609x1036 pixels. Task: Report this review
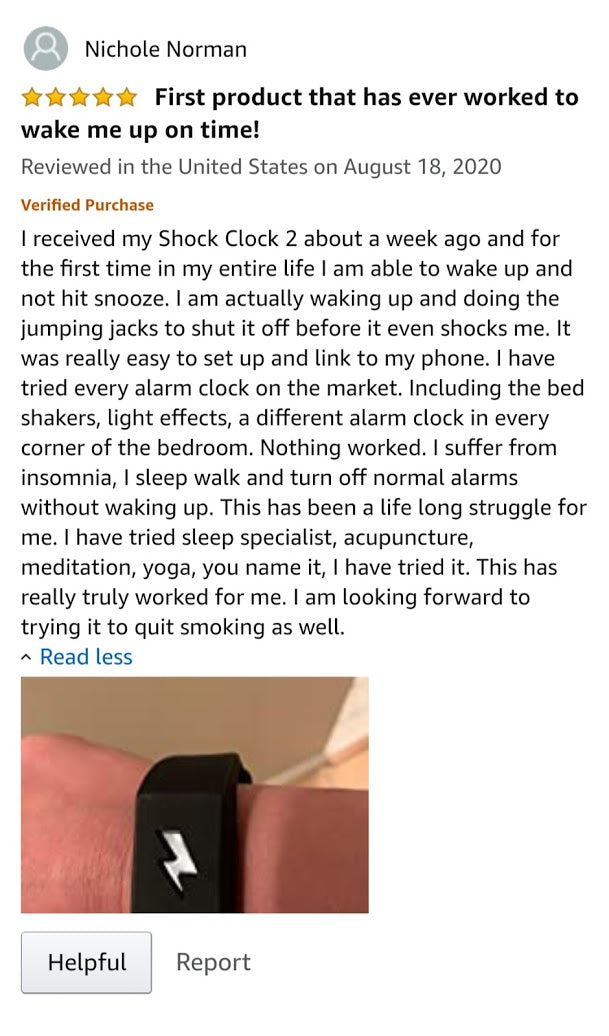213,962
